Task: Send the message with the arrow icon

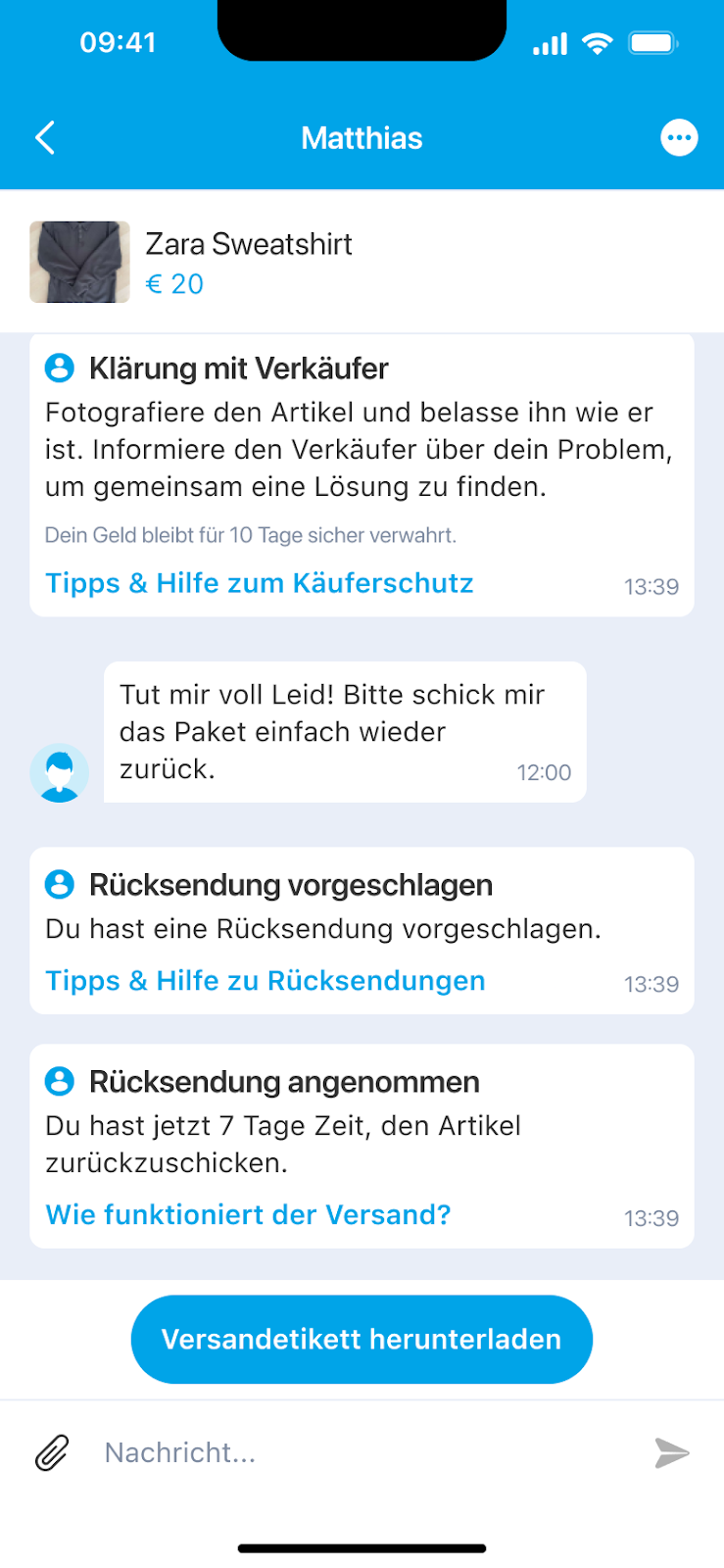Action: point(672,1452)
